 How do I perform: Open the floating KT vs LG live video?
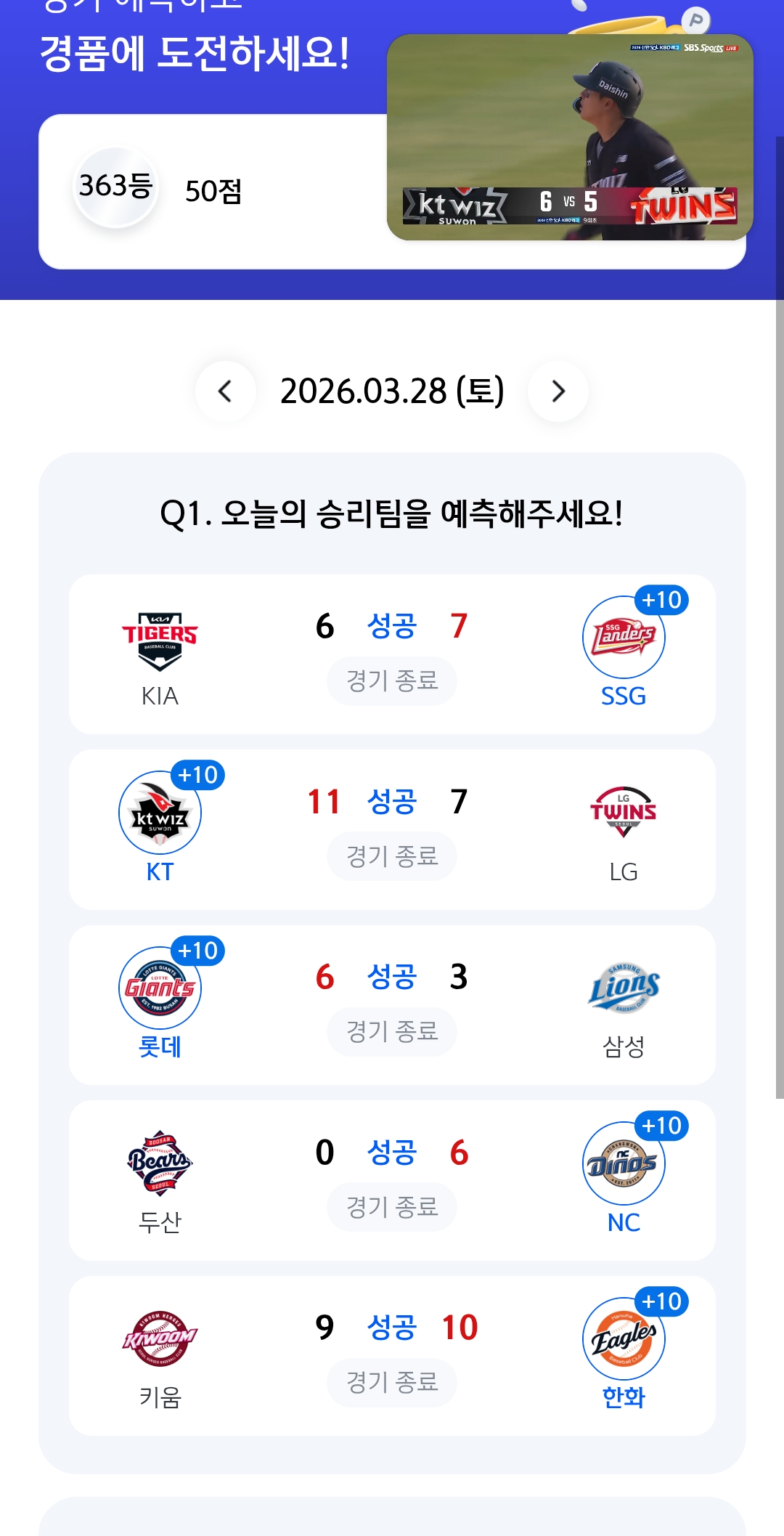[570, 137]
